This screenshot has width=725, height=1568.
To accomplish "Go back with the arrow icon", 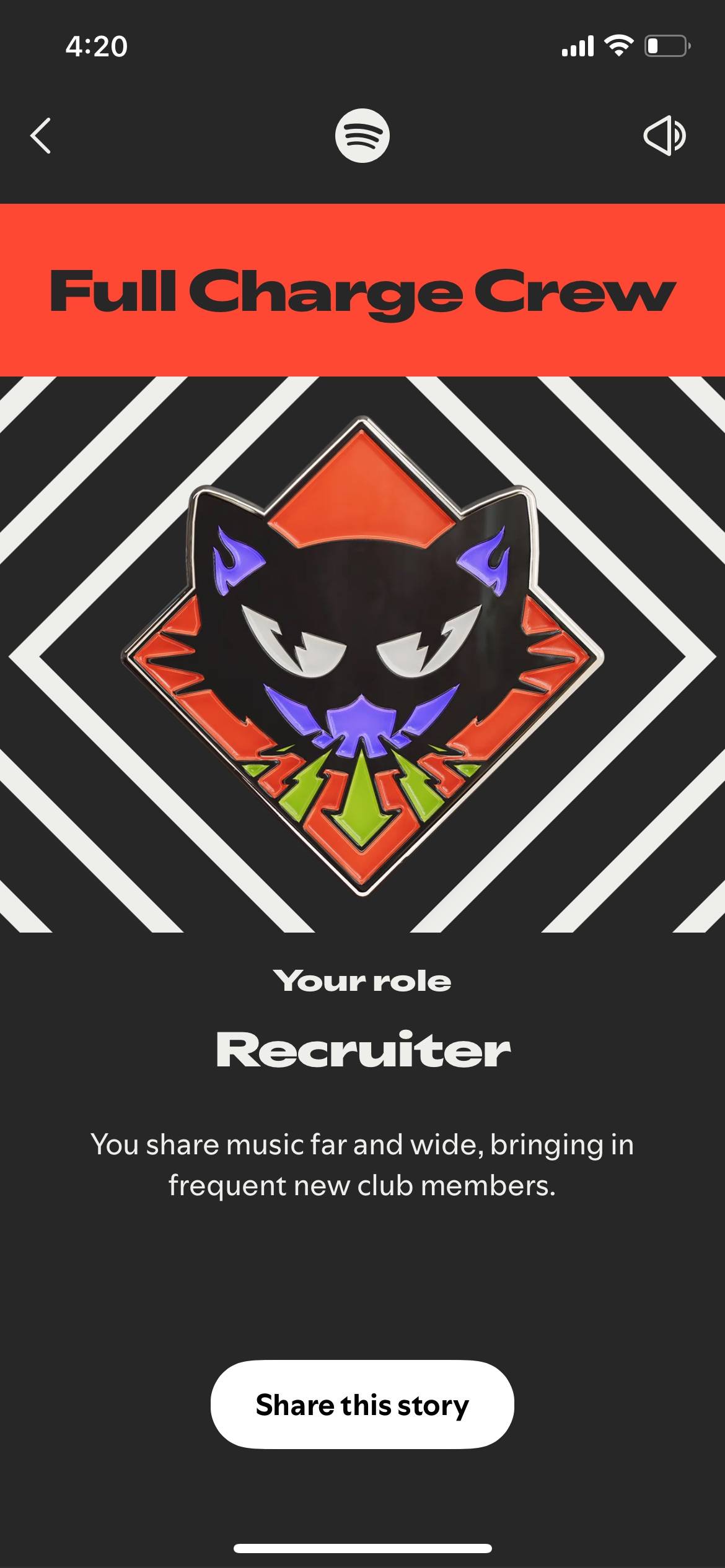I will tap(41, 136).
